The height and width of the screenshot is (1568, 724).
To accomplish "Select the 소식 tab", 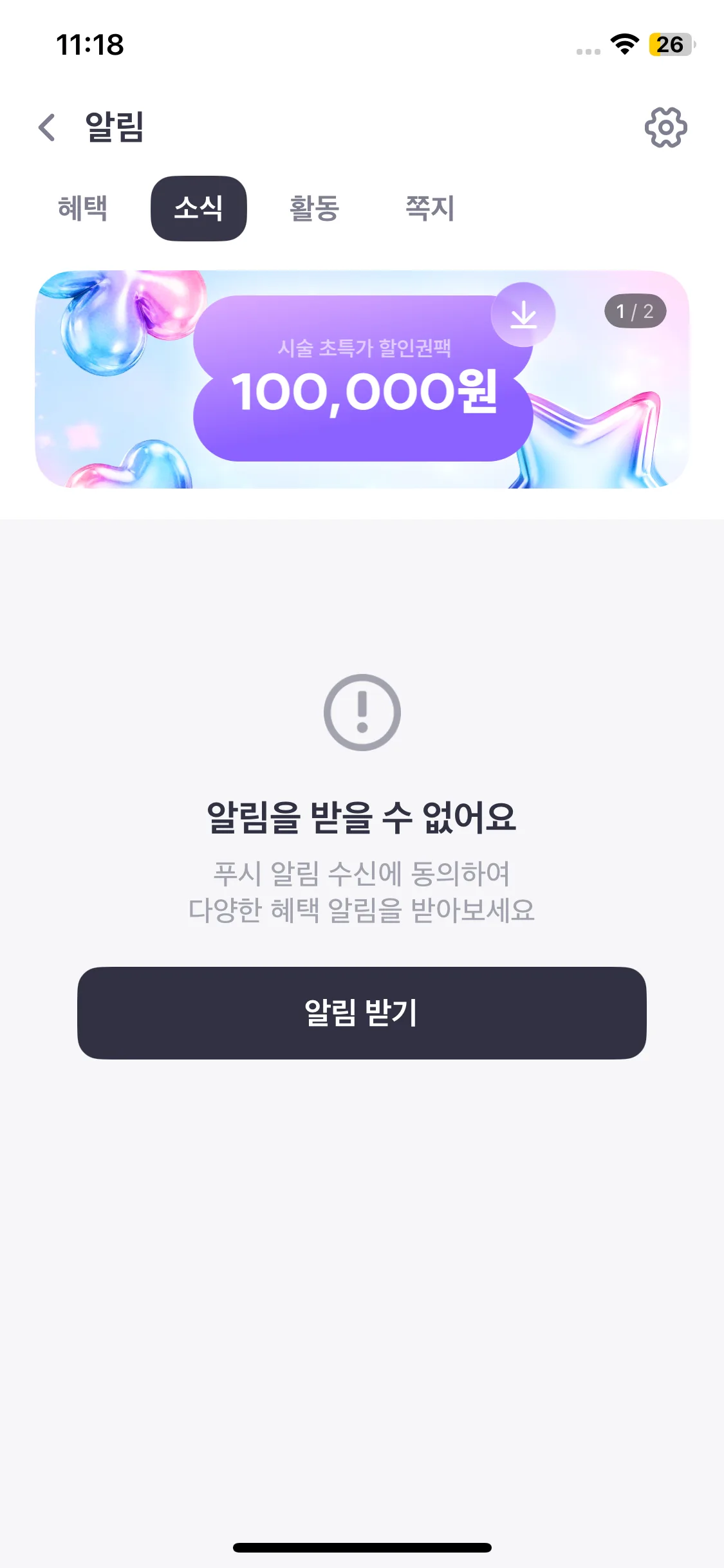I will pyautogui.click(x=199, y=209).
